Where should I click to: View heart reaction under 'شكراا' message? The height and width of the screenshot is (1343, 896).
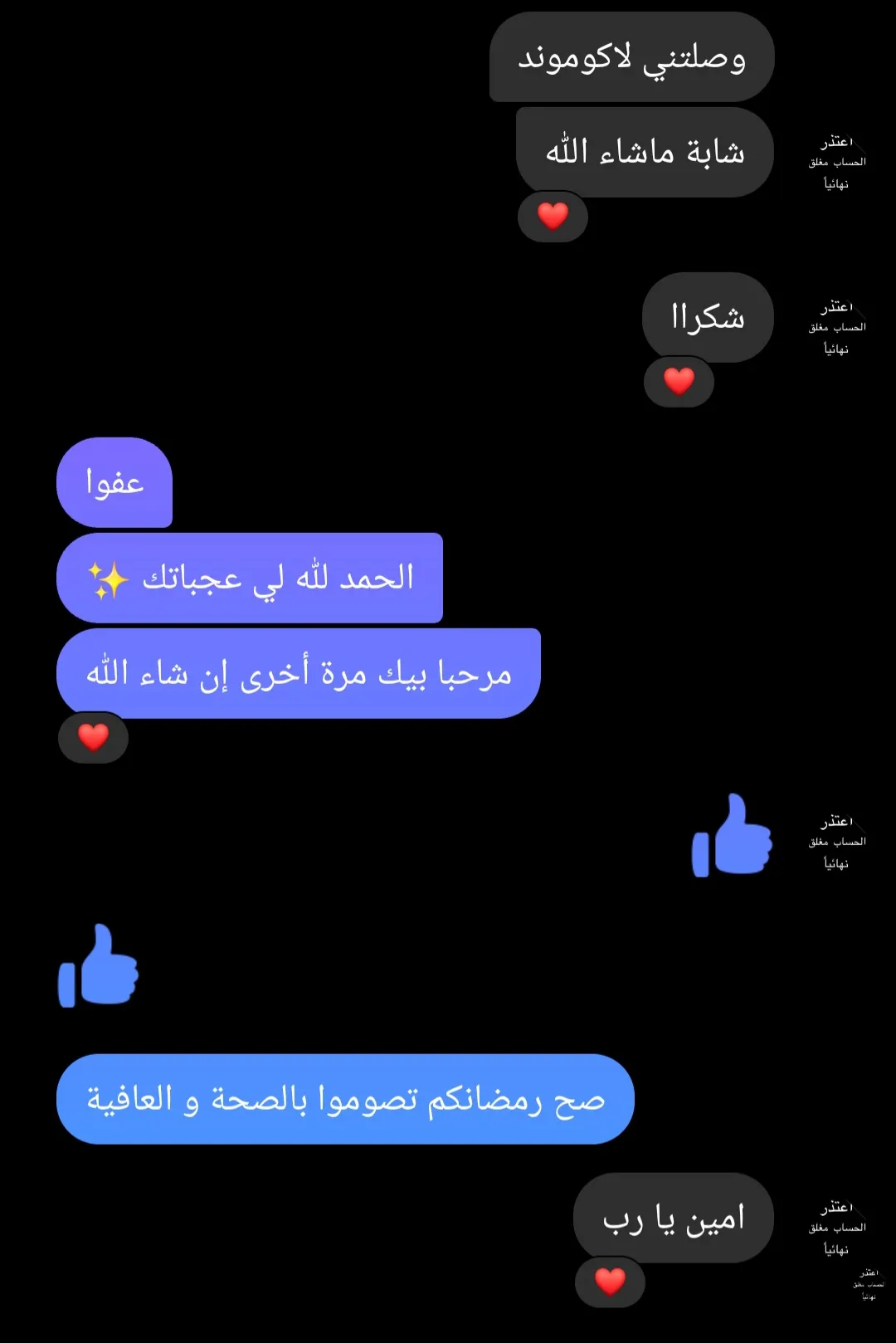coord(679,382)
